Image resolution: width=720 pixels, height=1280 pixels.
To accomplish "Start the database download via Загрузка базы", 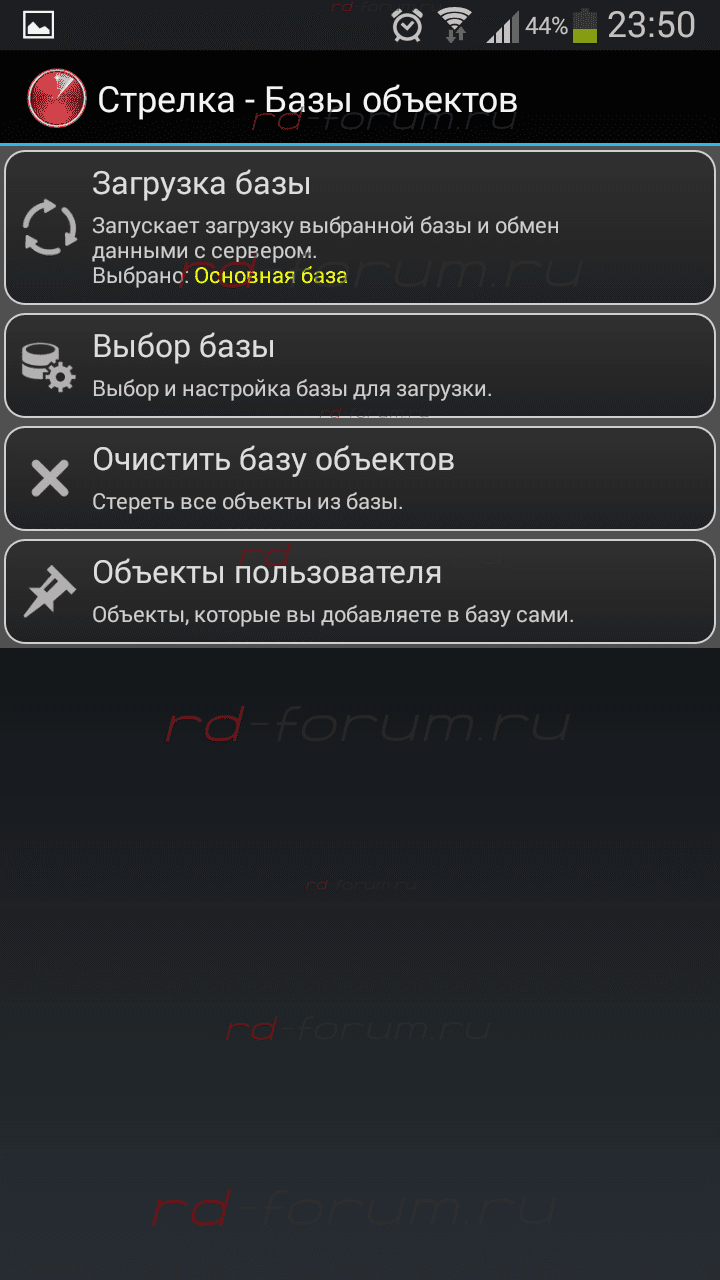I will click(x=360, y=227).
